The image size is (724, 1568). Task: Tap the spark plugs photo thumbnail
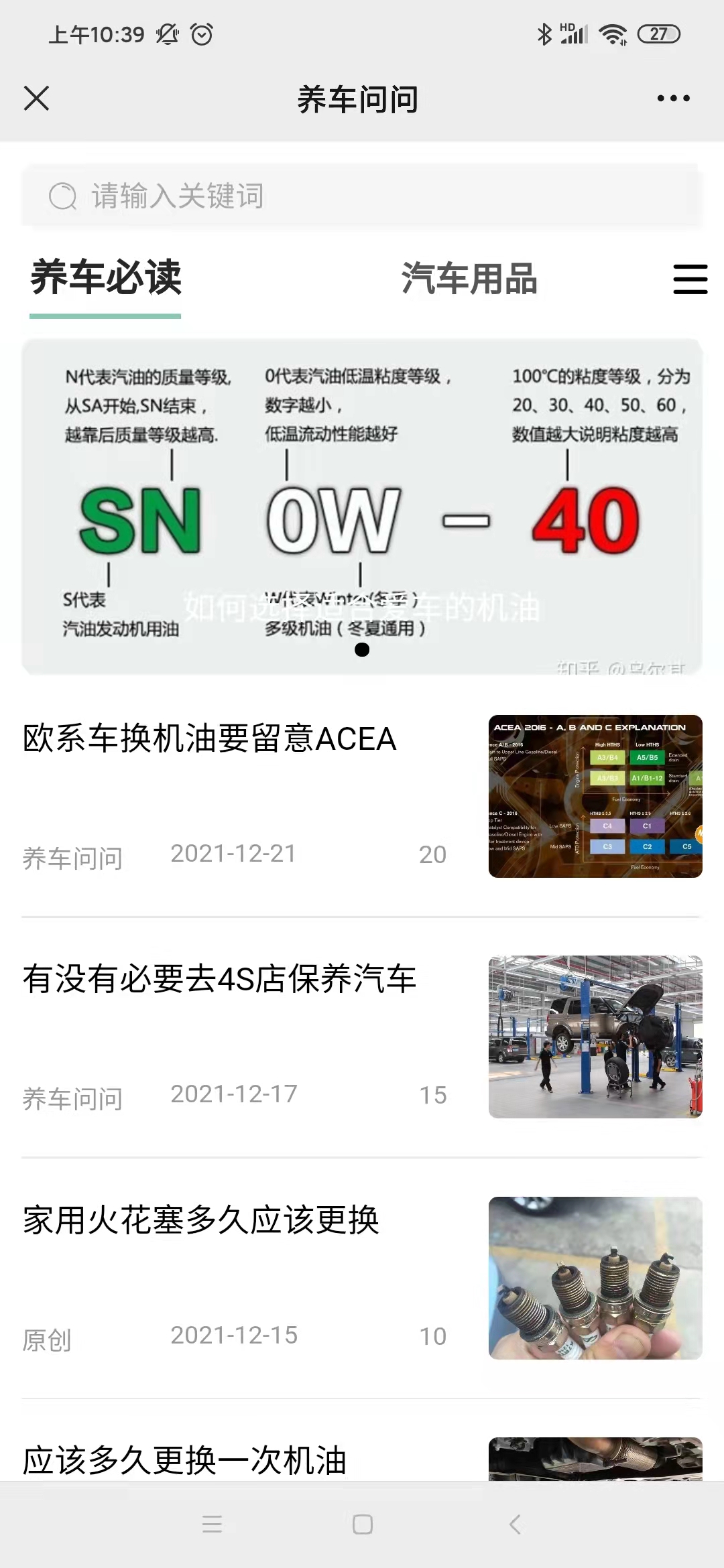click(x=595, y=1278)
